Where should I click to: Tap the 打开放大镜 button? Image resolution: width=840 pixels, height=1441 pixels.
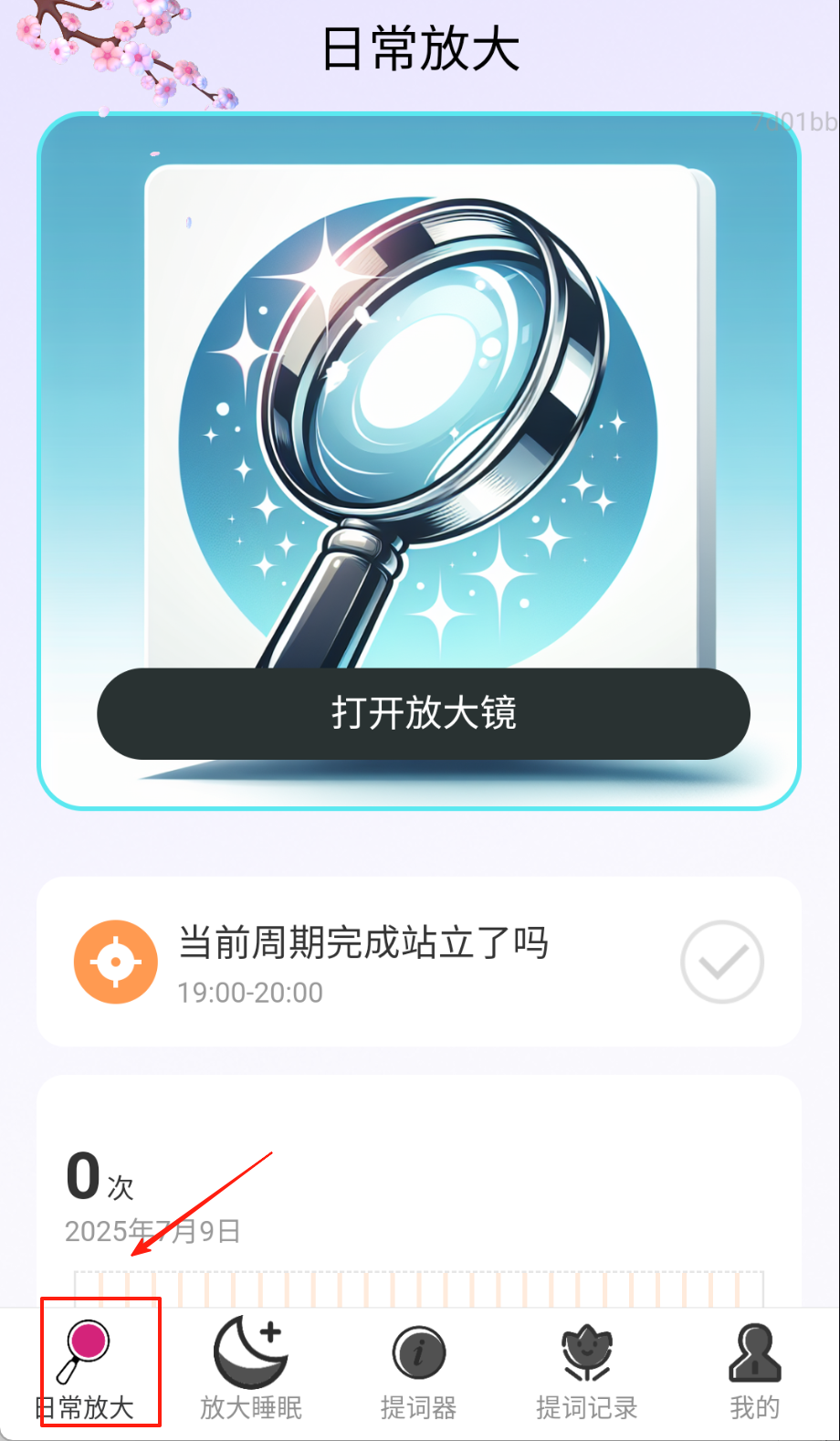click(x=423, y=713)
